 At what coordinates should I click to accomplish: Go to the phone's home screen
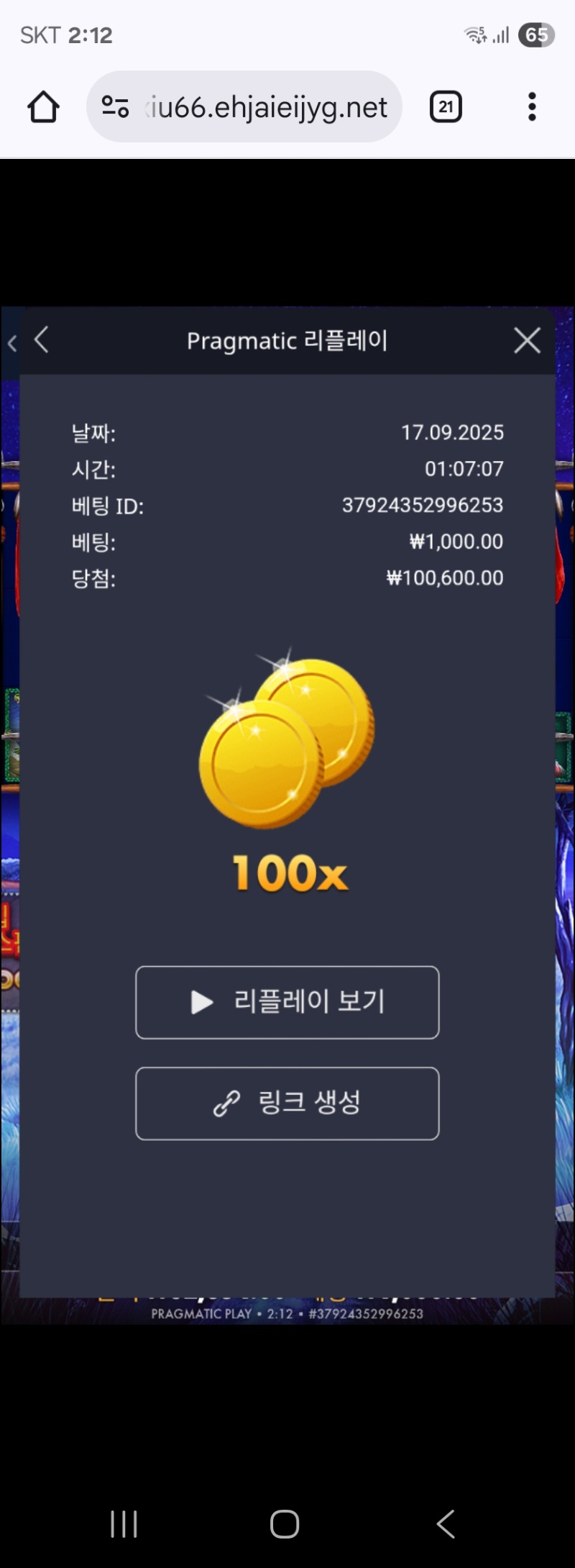[285, 1523]
